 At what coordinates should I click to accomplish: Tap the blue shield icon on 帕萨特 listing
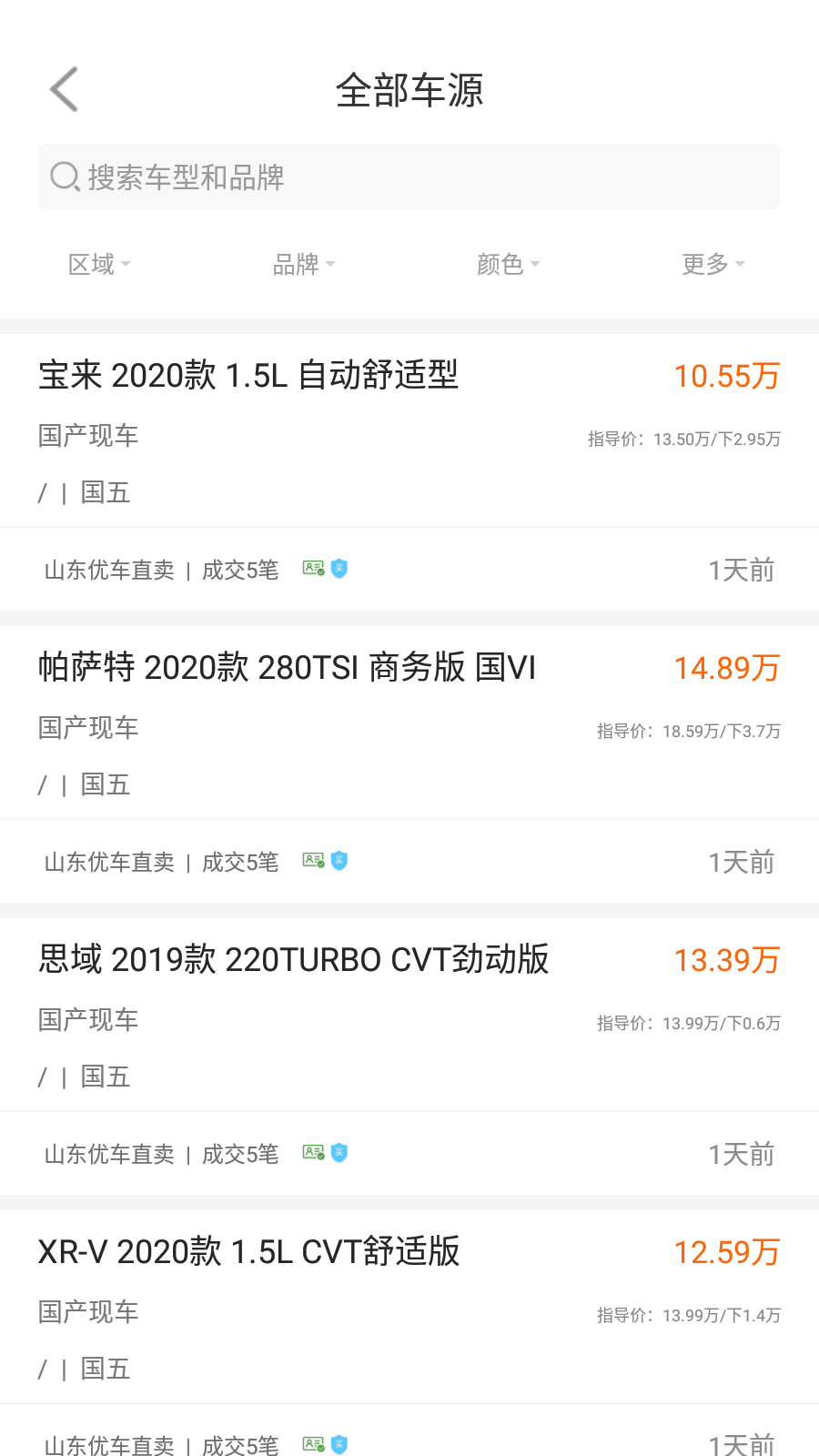point(339,861)
